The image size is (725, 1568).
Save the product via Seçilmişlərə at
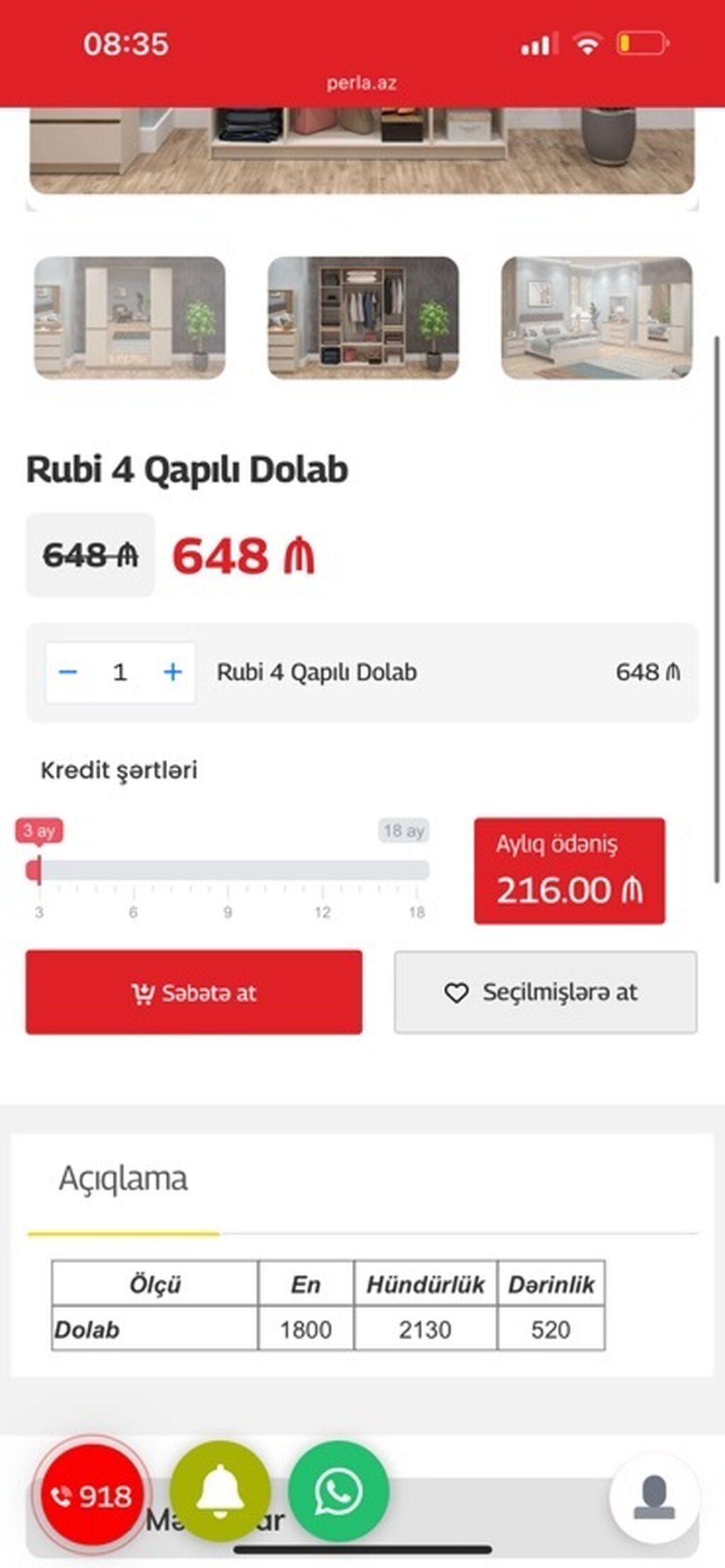pyautogui.click(x=545, y=992)
